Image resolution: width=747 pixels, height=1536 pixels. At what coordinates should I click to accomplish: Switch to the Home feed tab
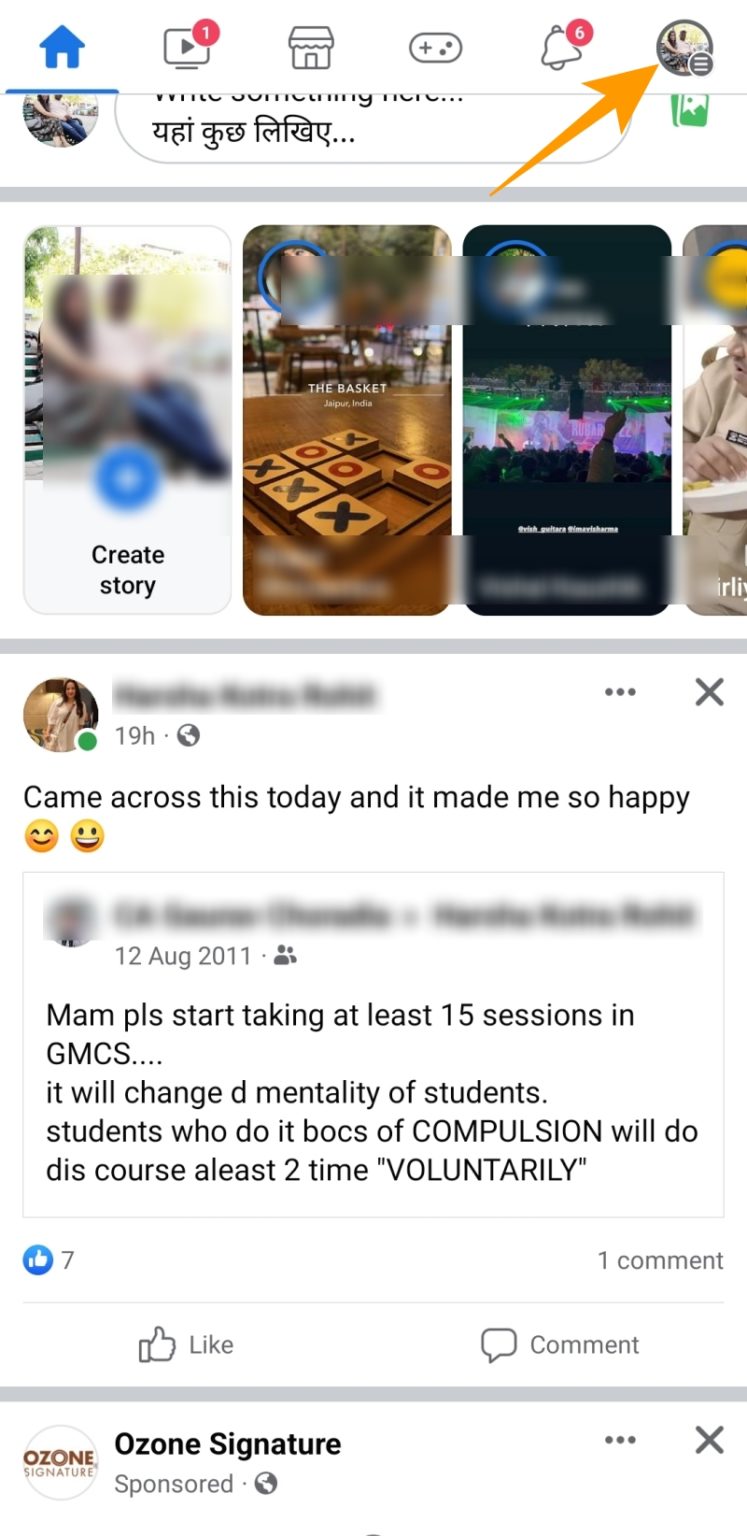point(62,47)
